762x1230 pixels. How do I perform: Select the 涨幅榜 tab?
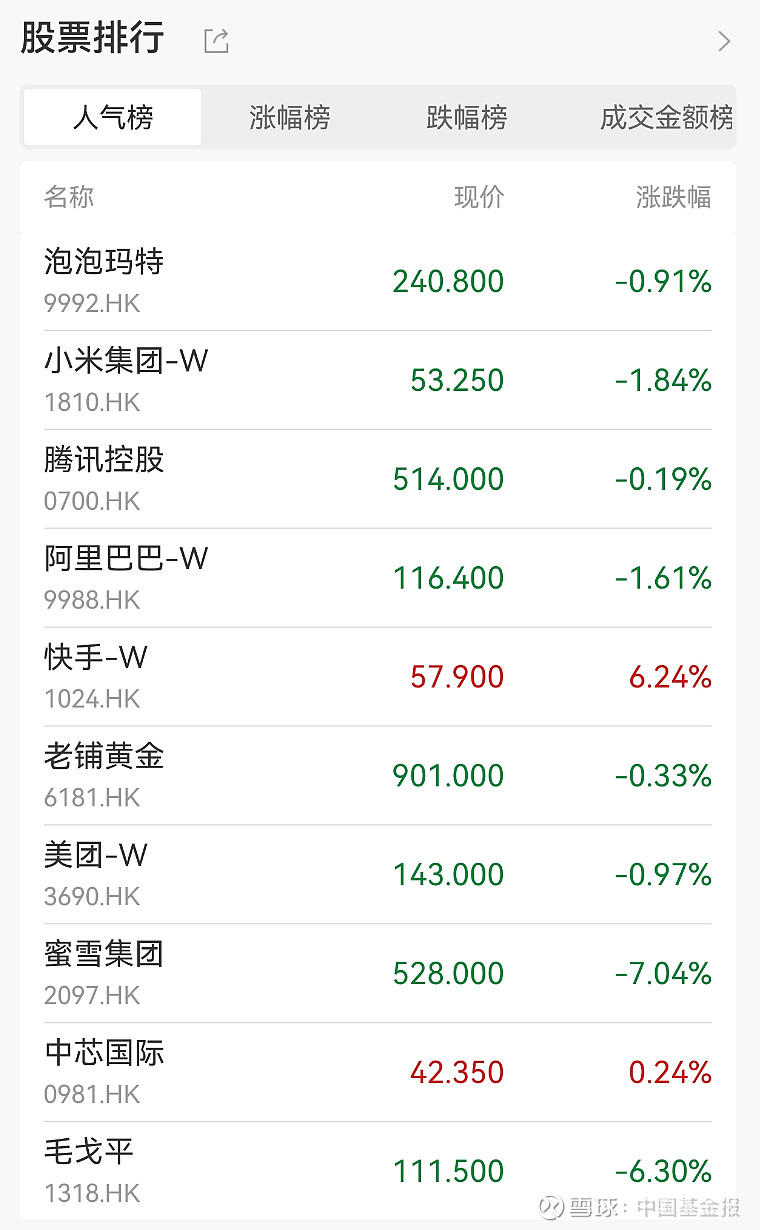click(x=288, y=117)
